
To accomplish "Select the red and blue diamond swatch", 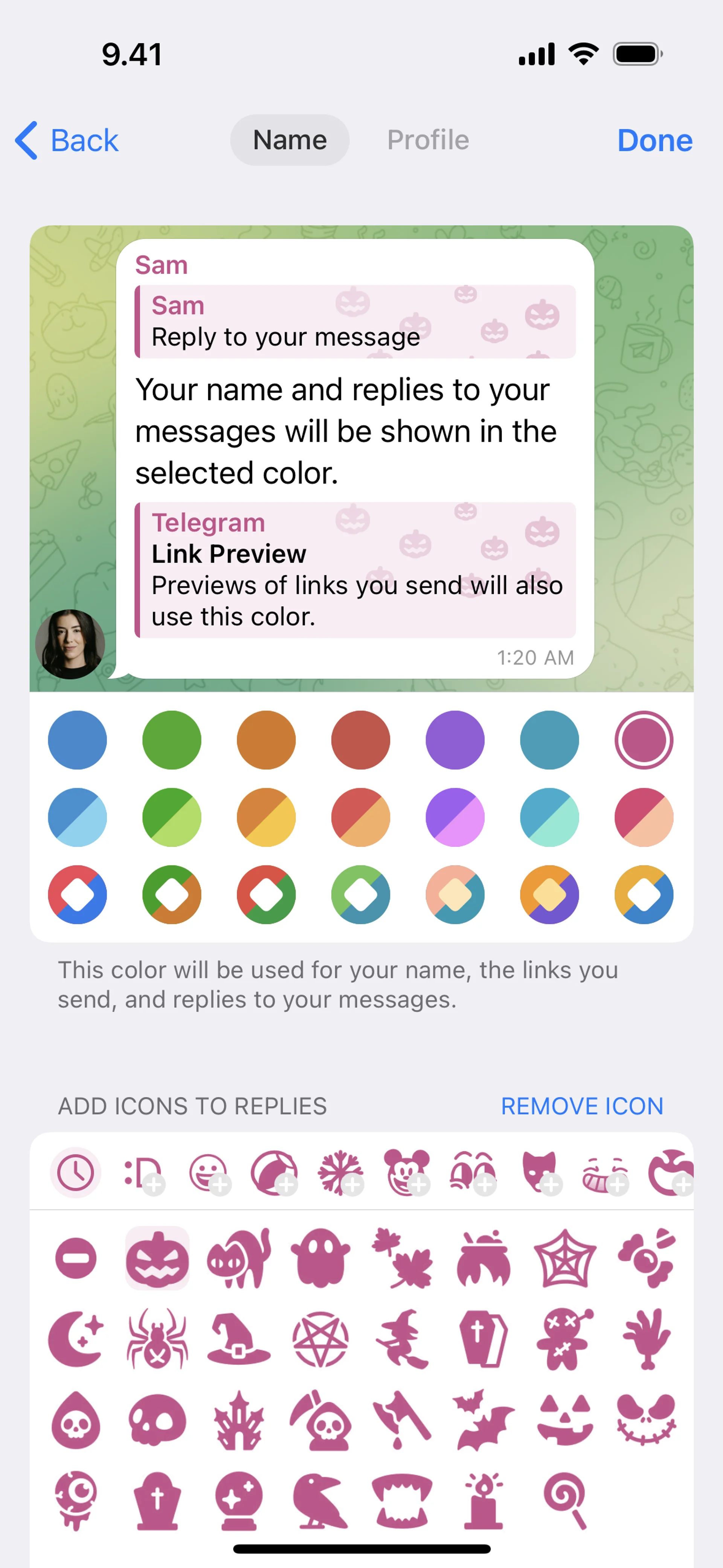I will (77, 895).
